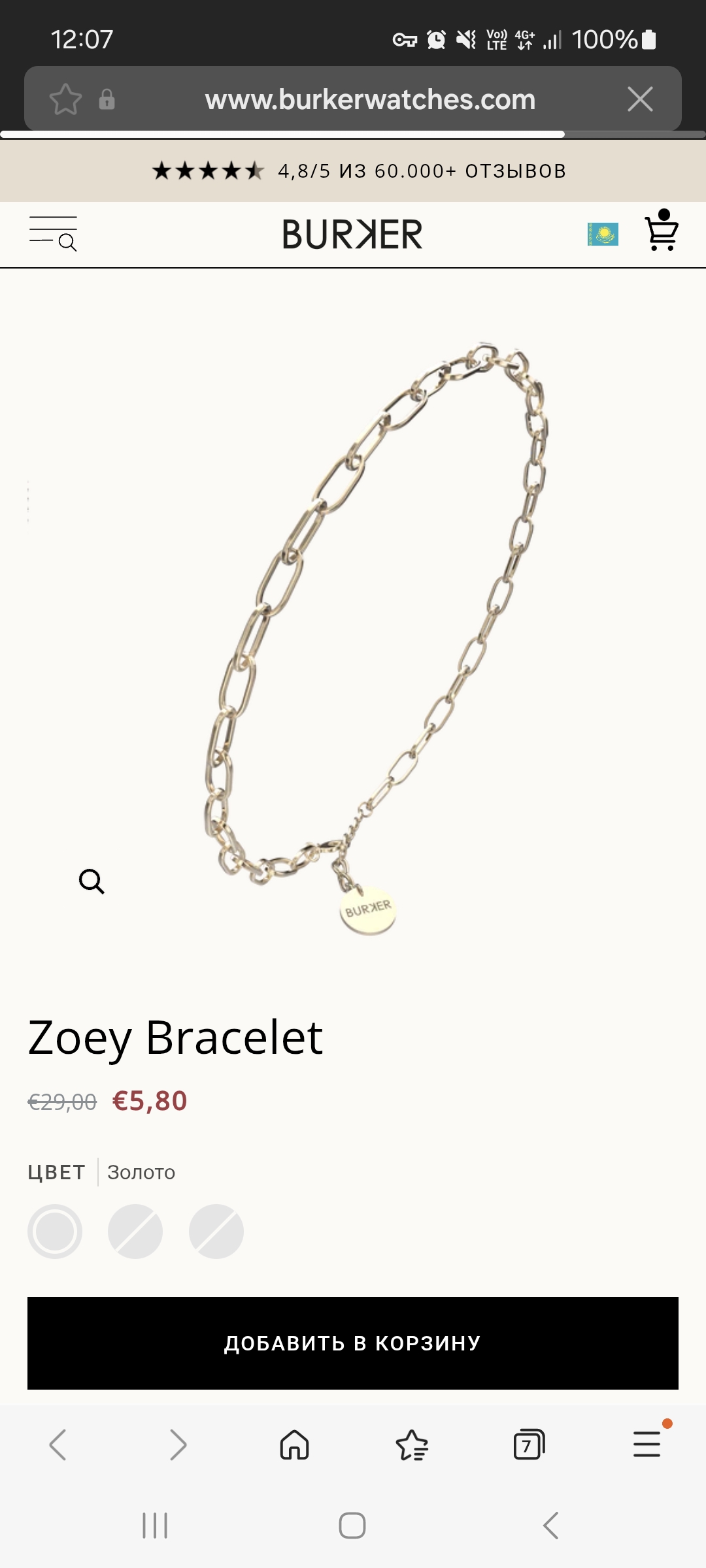Tap Добавить в корзину button
Screen dimensions: 706x1568
353,1343
